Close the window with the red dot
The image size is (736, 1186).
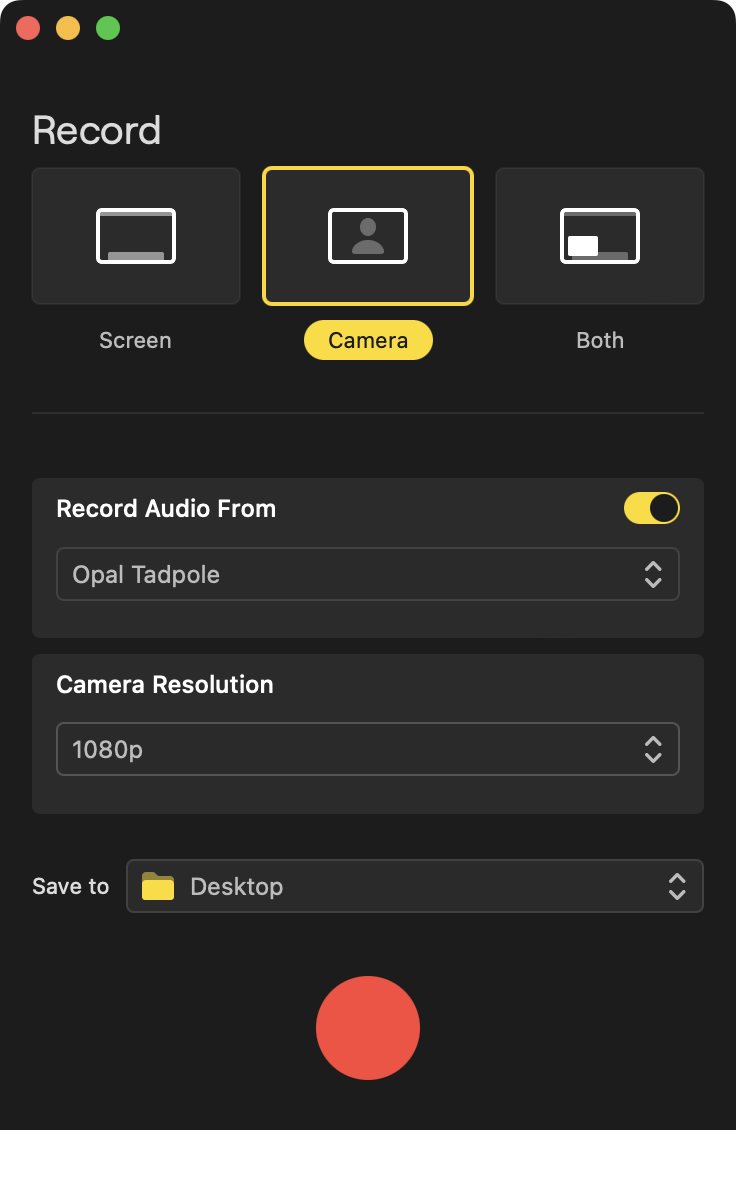[28, 28]
